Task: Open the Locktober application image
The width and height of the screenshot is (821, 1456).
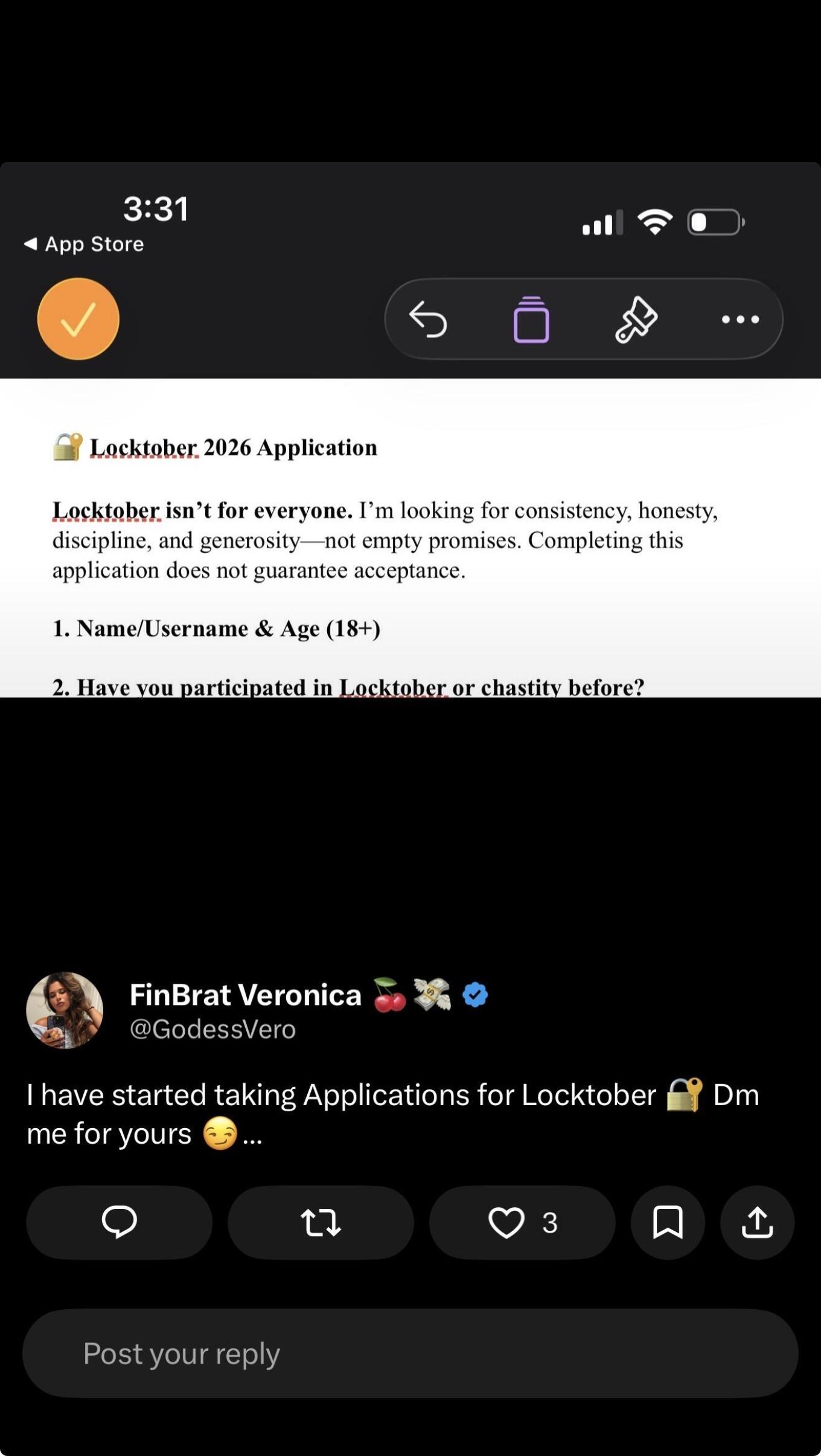Action: click(x=410, y=429)
